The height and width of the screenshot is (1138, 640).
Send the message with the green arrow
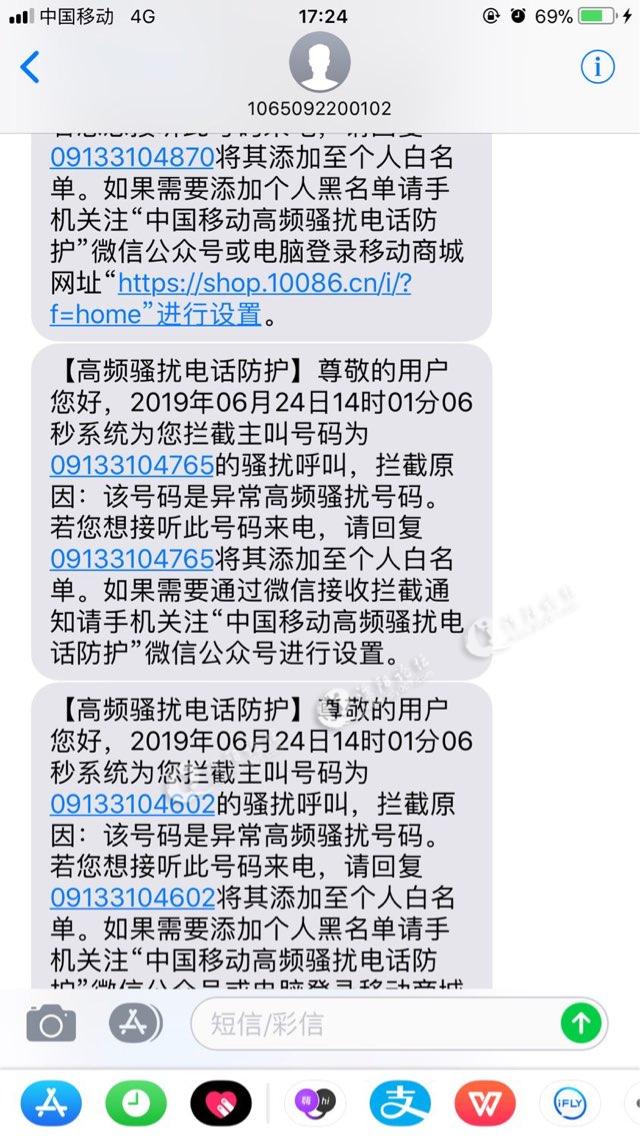(580, 1022)
